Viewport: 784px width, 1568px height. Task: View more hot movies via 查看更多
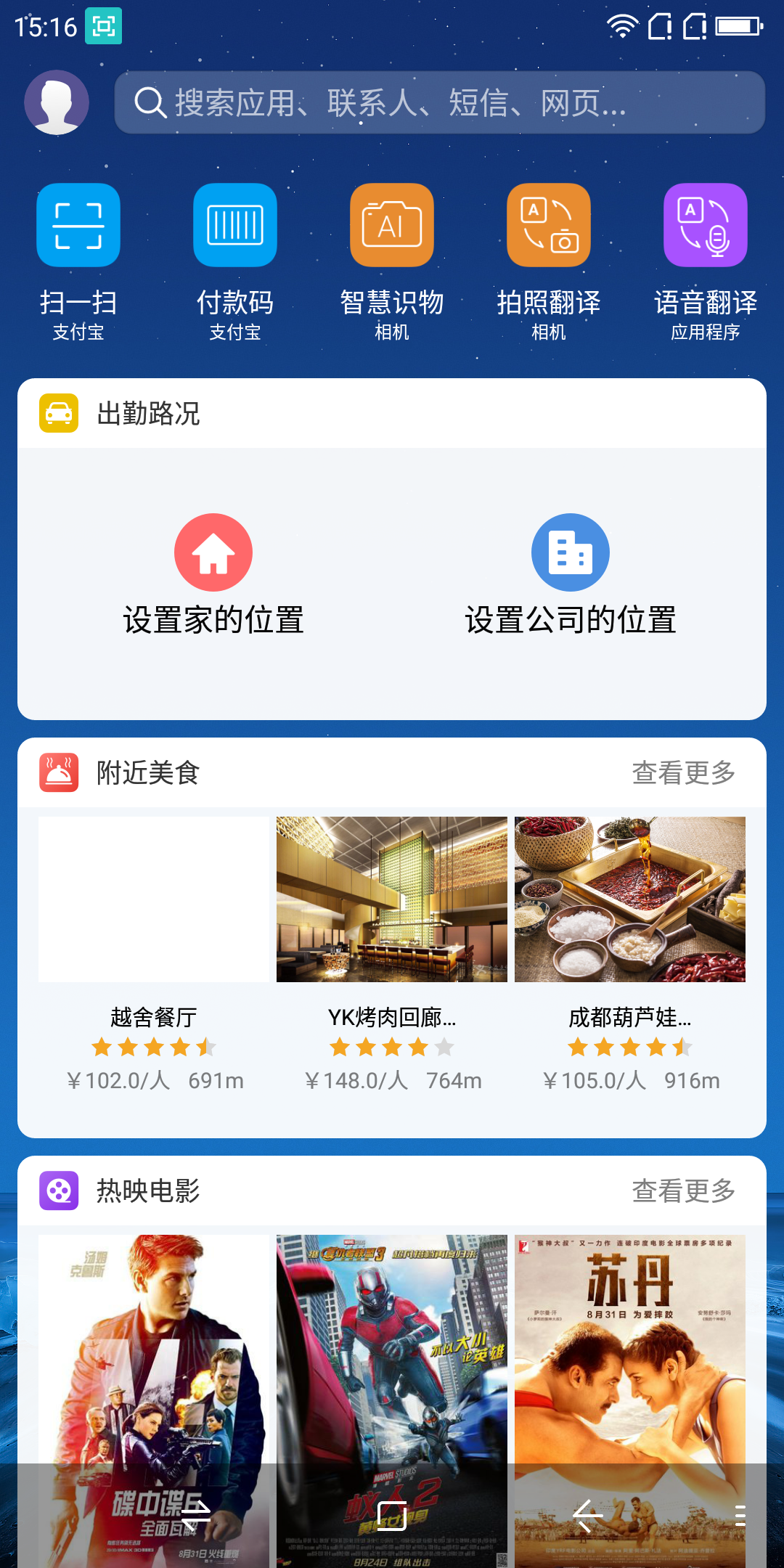tap(683, 1191)
